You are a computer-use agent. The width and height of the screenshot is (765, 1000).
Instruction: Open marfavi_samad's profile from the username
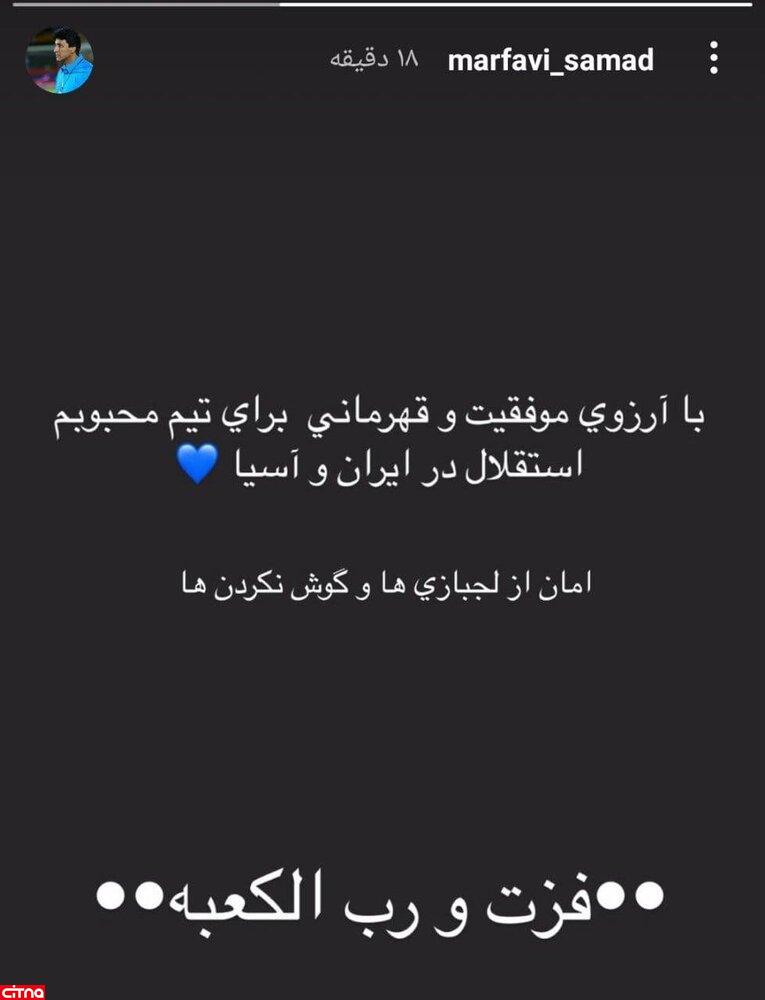(x=551, y=60)
